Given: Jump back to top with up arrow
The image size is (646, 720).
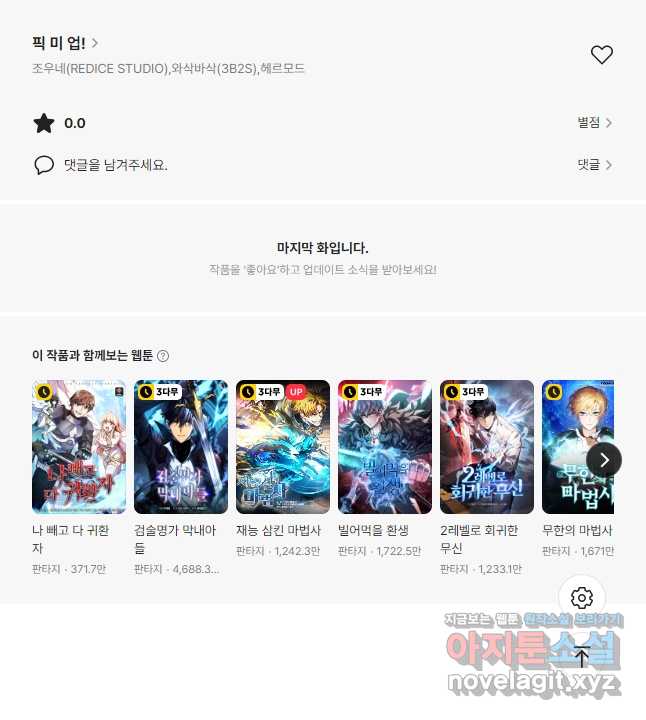Looking at the screenshot, I should coord(583,657).
